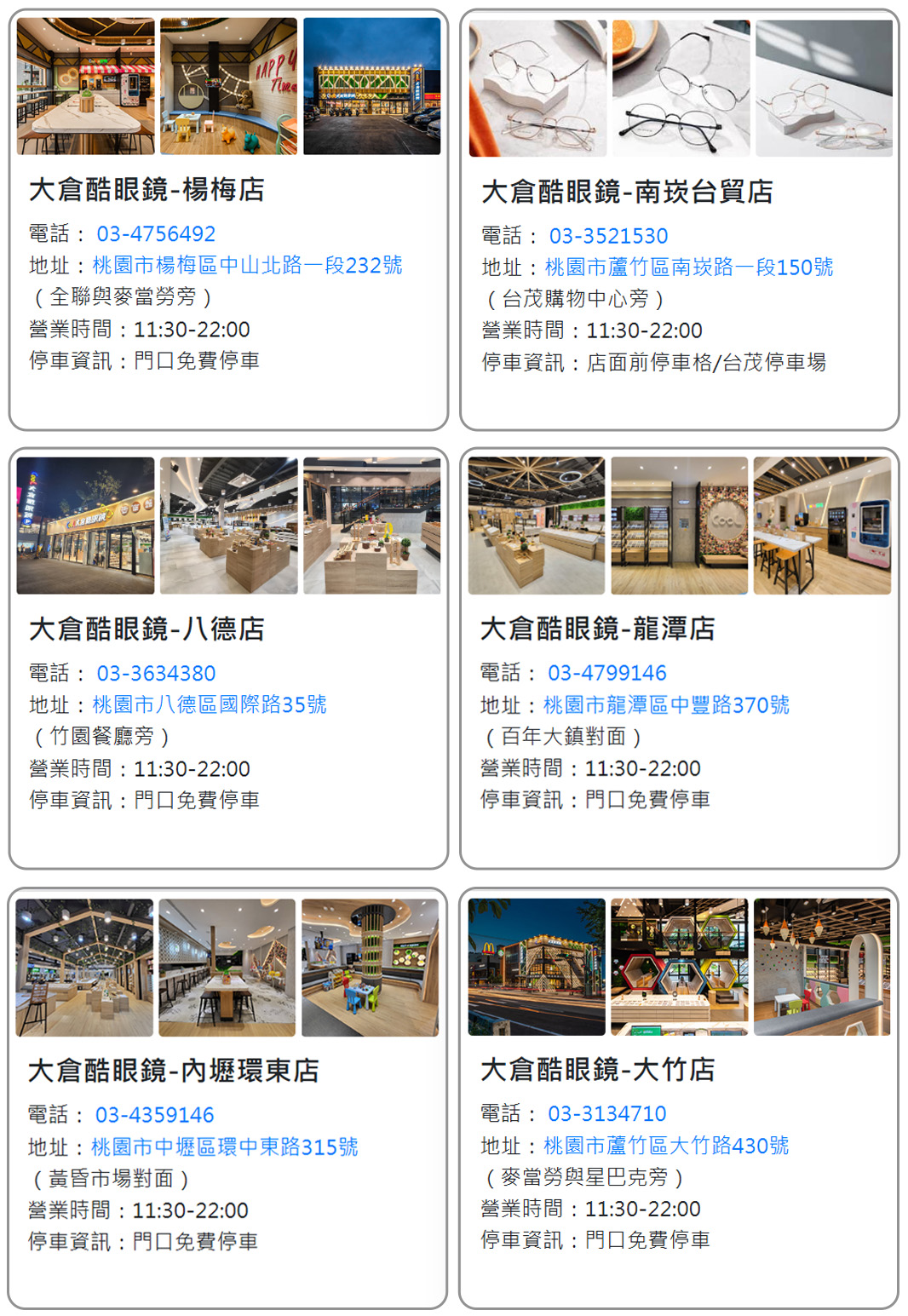Viewport: 908px width, 1316px height.
Task: Tap the 龍潭店 phone number 03-4799146
Action: pos(606,673)
